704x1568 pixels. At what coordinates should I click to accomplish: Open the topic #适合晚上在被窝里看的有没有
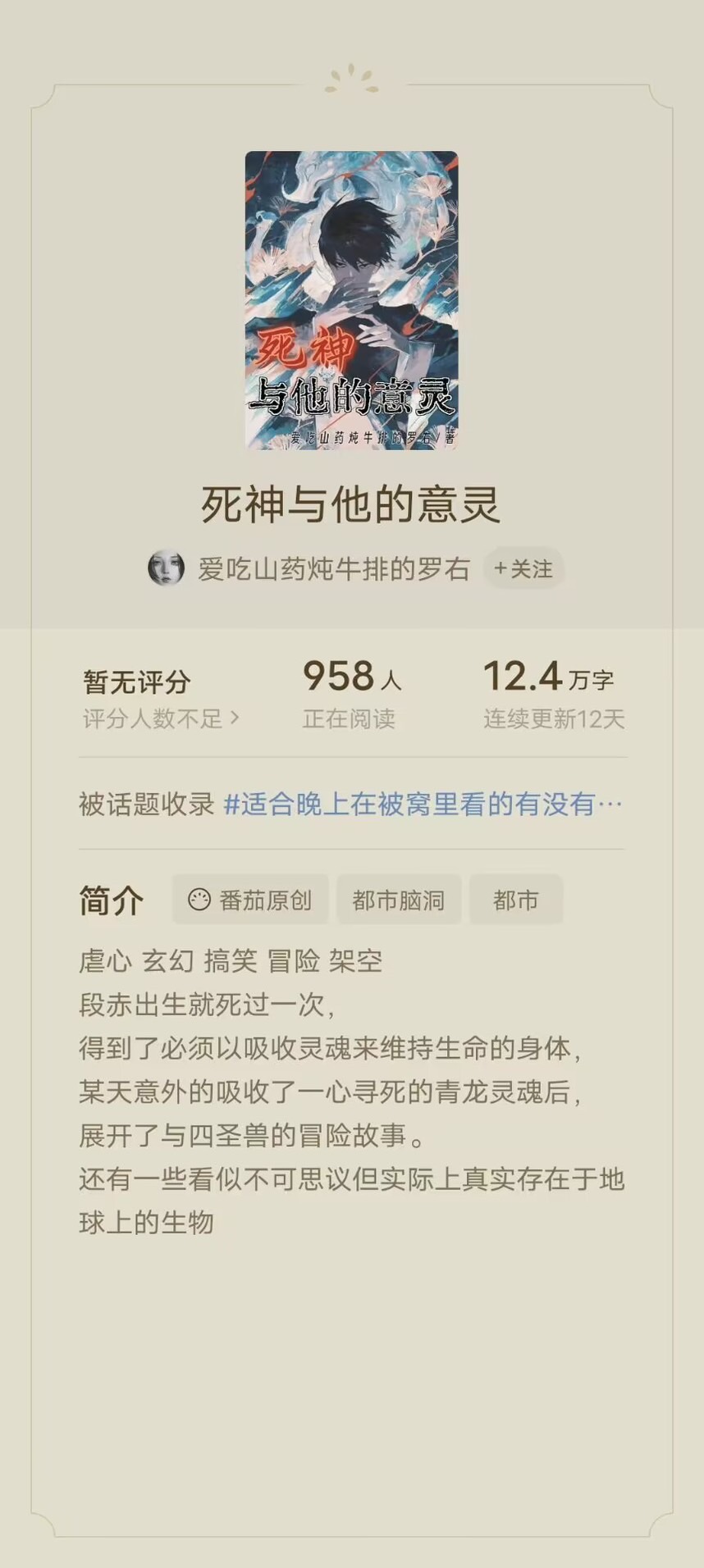422,805
